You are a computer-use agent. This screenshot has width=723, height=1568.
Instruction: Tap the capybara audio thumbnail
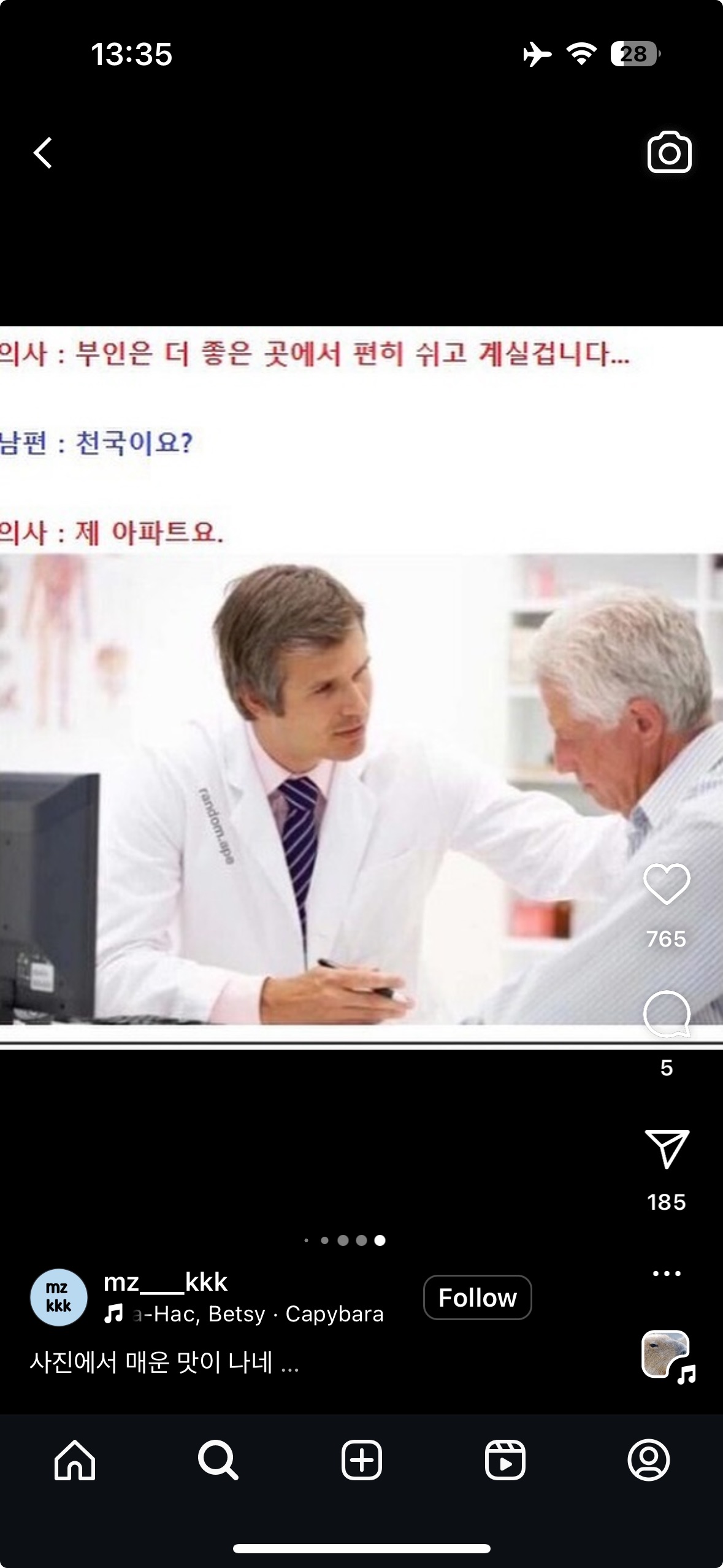(667, 1355)
